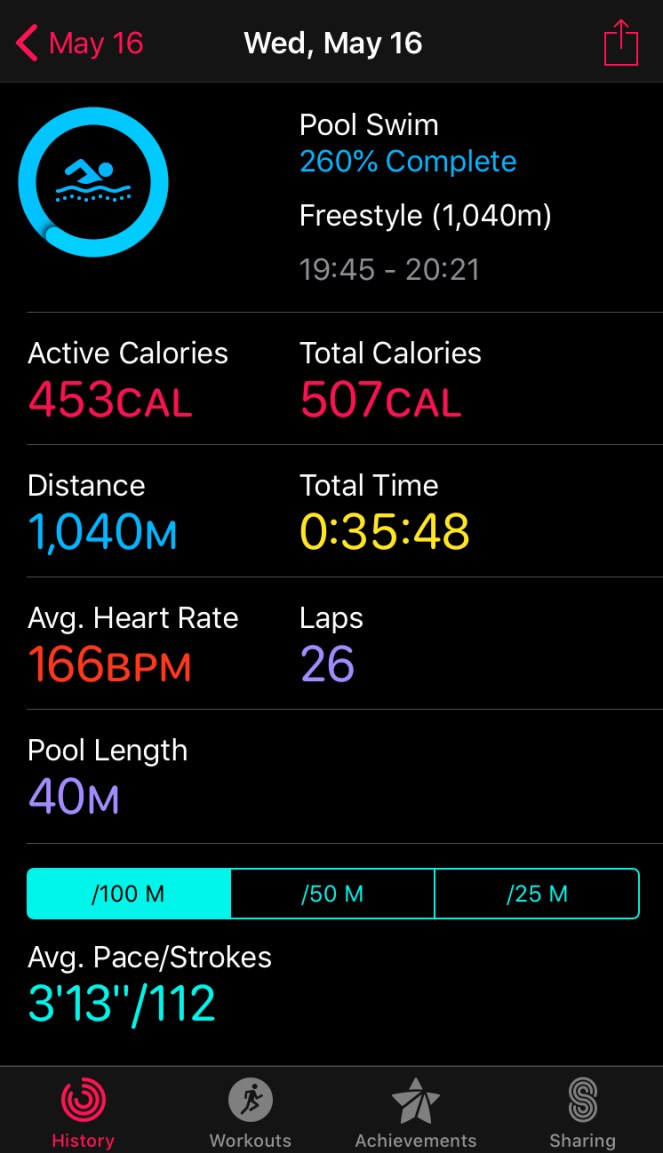Open the Achievements tab
This screenshot has width=663, height=1153.
[x=415, y=1112]
